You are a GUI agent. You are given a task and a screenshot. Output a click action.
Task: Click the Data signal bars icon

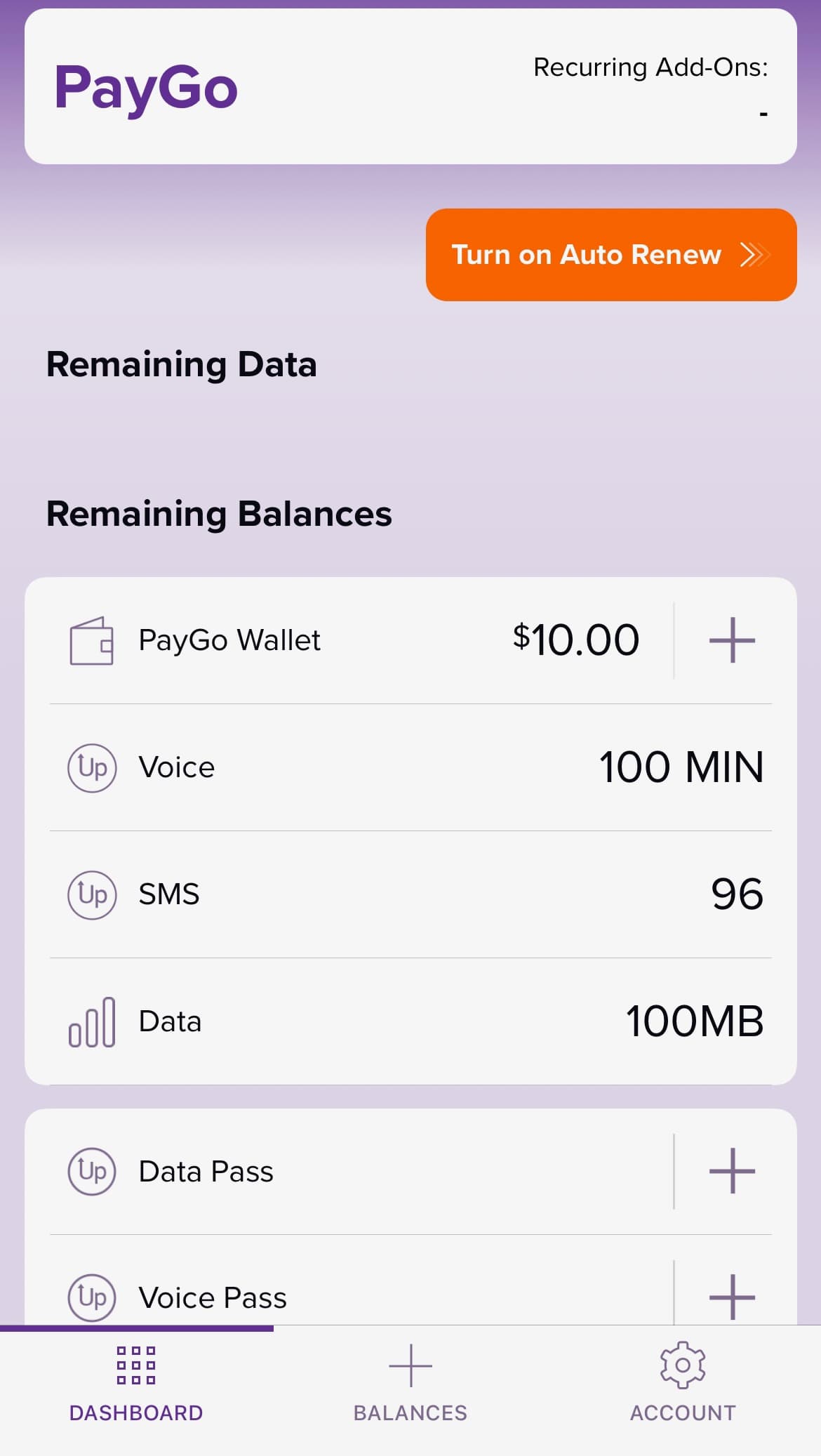[90, 1022]
